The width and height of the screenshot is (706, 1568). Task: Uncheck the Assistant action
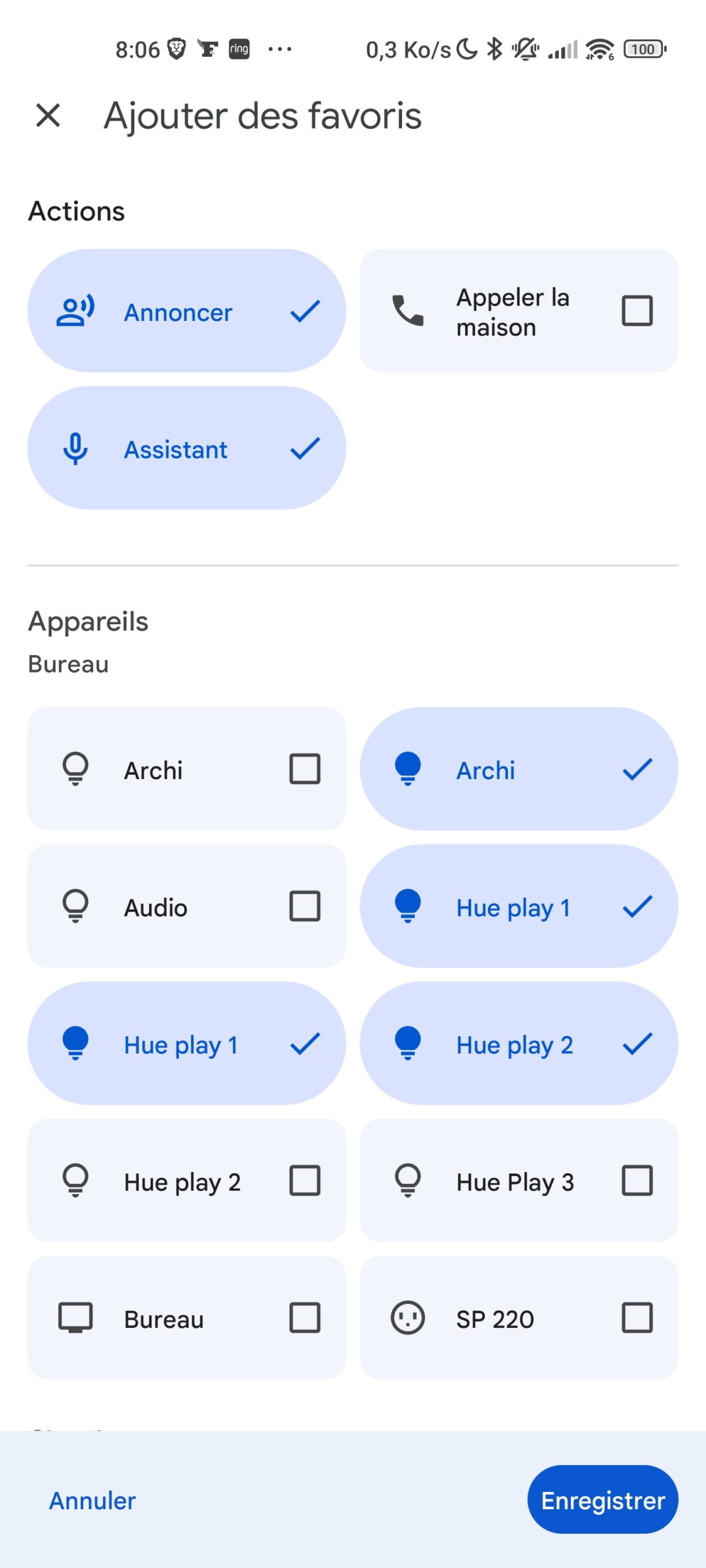(x=186, y=448)
